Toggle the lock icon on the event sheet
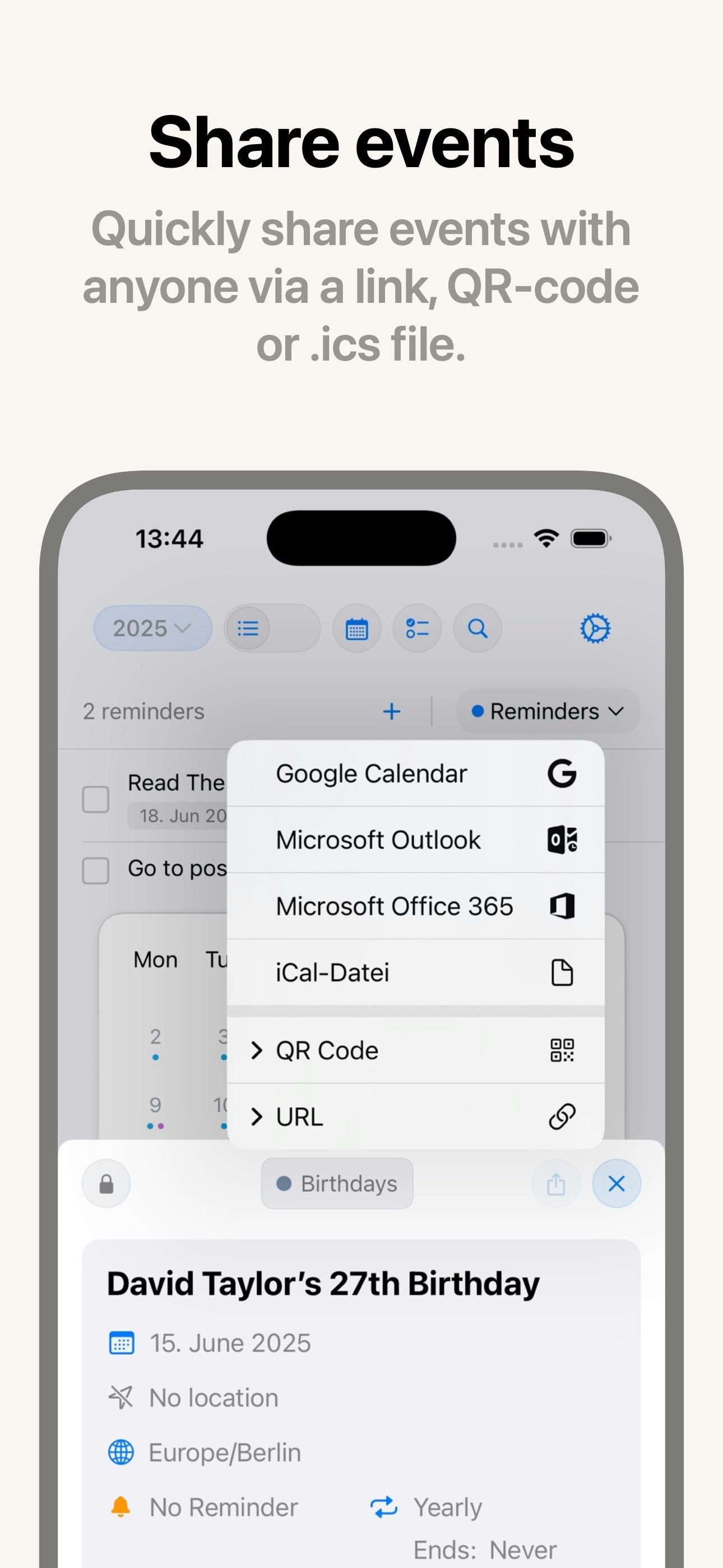 (x=106, y=1183)
